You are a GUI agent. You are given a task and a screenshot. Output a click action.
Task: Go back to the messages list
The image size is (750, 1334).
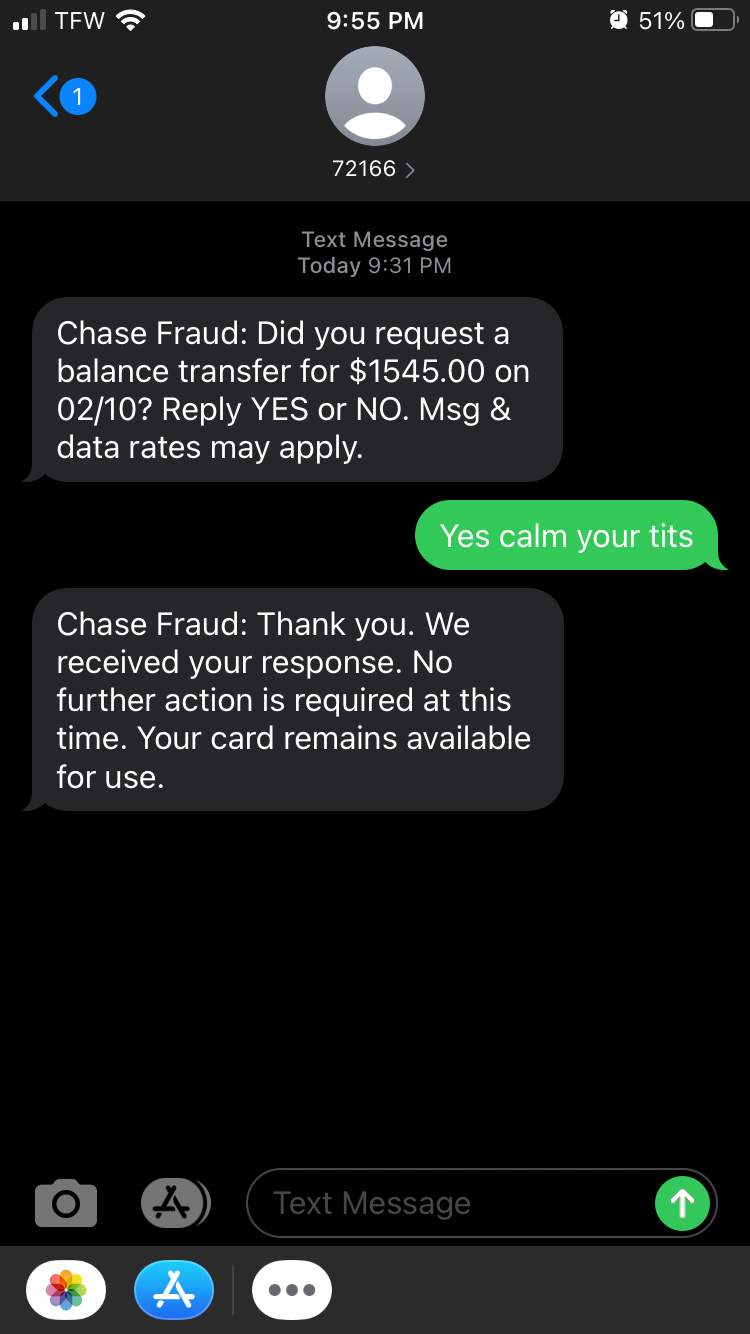(x=64, y=98)
